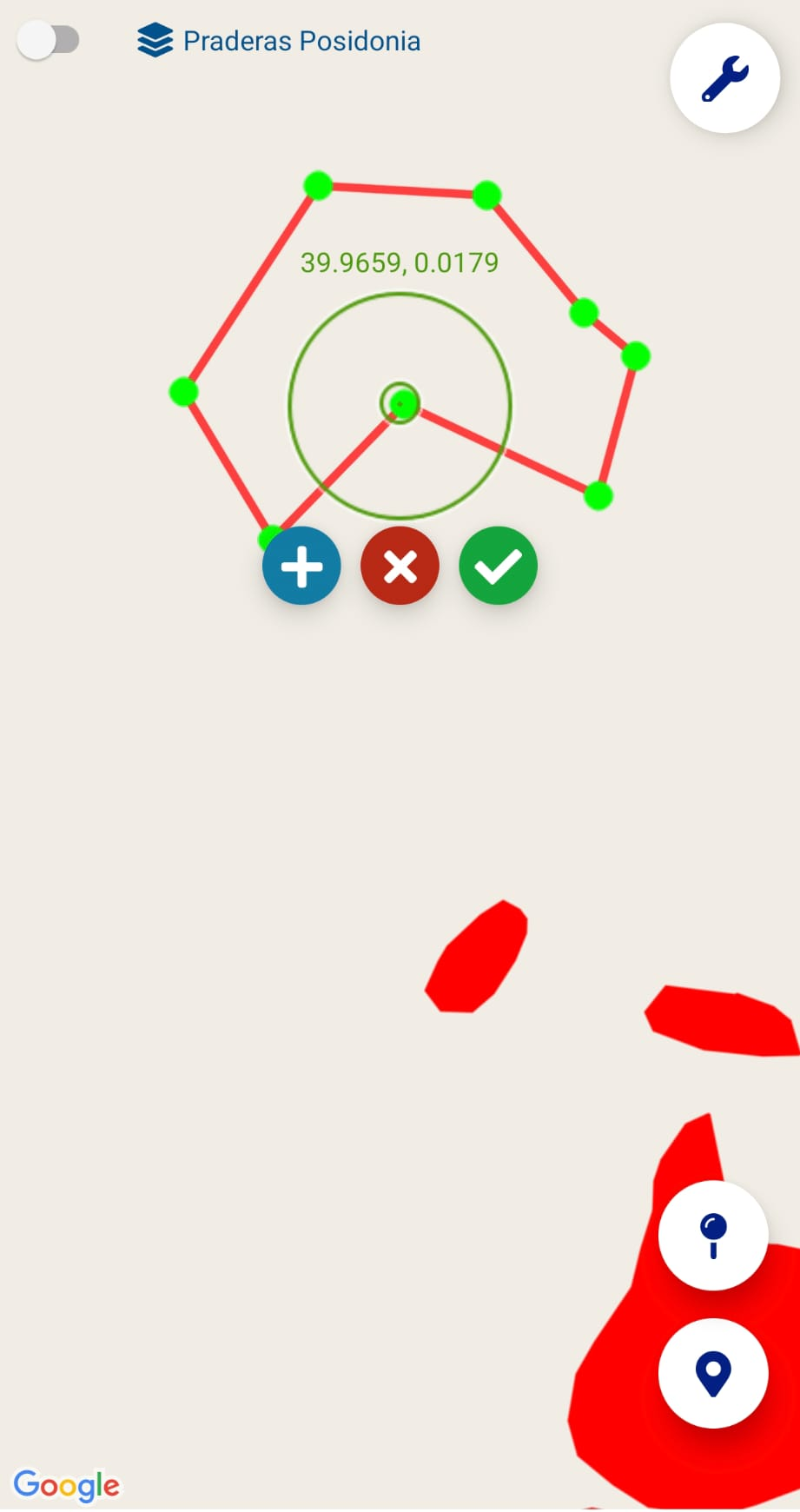Viewport: 800px width, 1512px height.
Task: Confirm the polygon with the green checkmark
Action: pyautogui.click(x=498, y=566)
